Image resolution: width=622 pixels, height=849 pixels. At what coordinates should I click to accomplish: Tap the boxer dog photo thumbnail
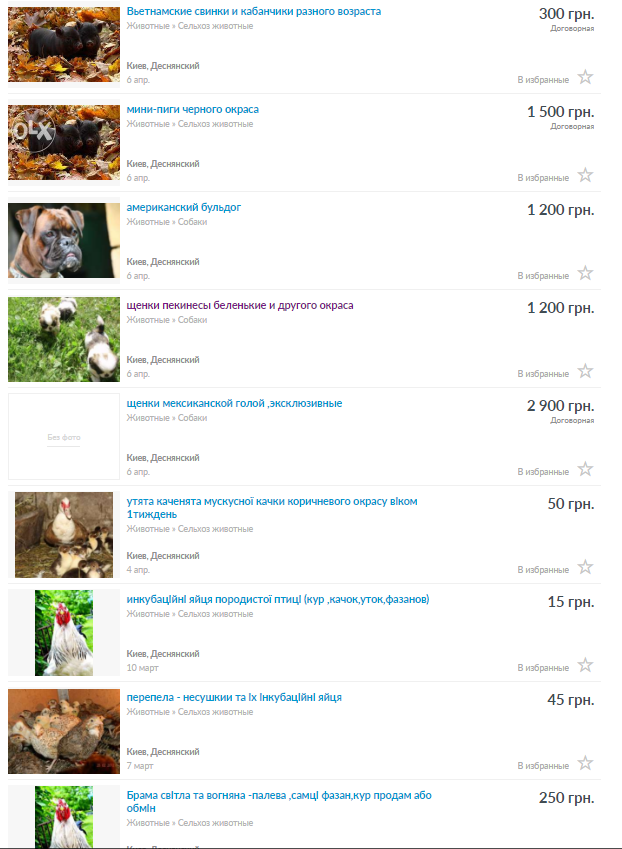(63, 241)
